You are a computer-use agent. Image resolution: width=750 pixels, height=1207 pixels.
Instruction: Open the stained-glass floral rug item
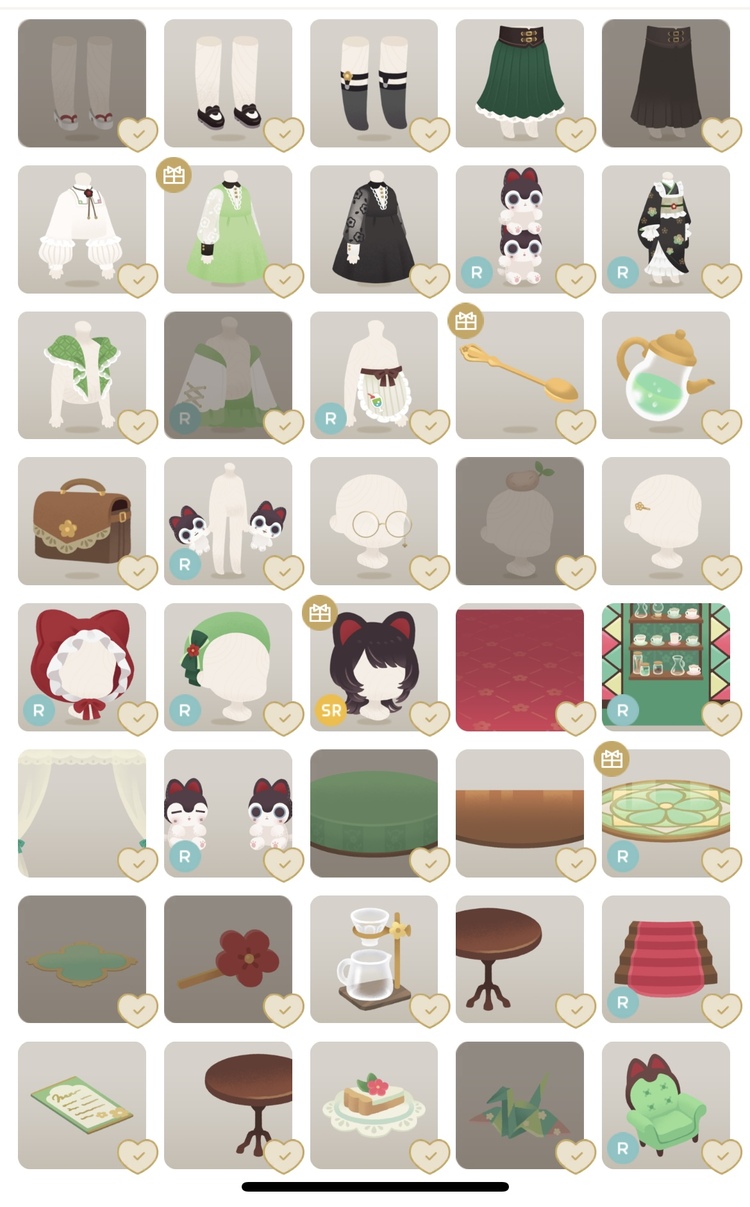pos(664,812)
